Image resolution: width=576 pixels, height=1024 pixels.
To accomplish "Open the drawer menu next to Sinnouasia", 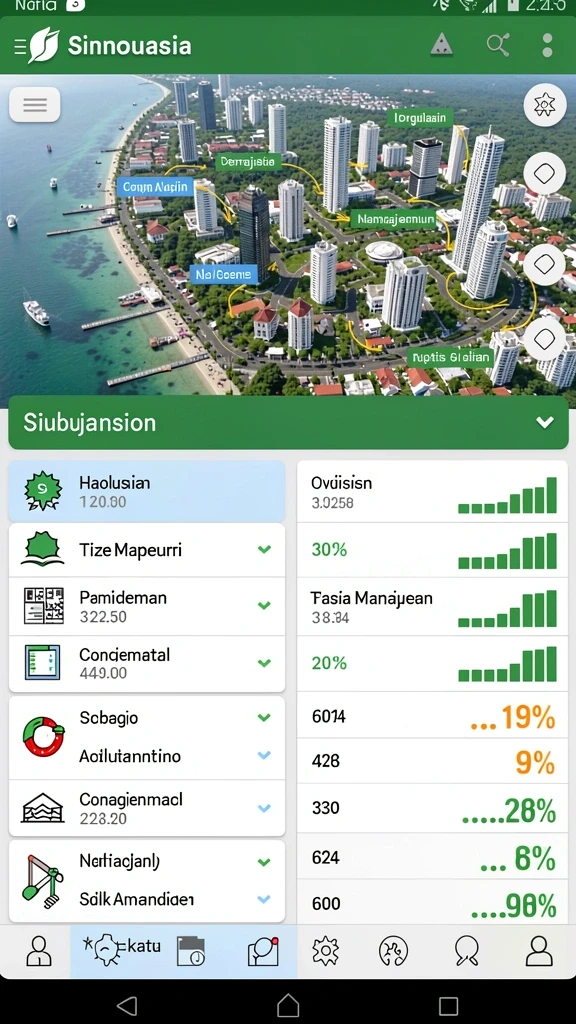I will 20,46.
